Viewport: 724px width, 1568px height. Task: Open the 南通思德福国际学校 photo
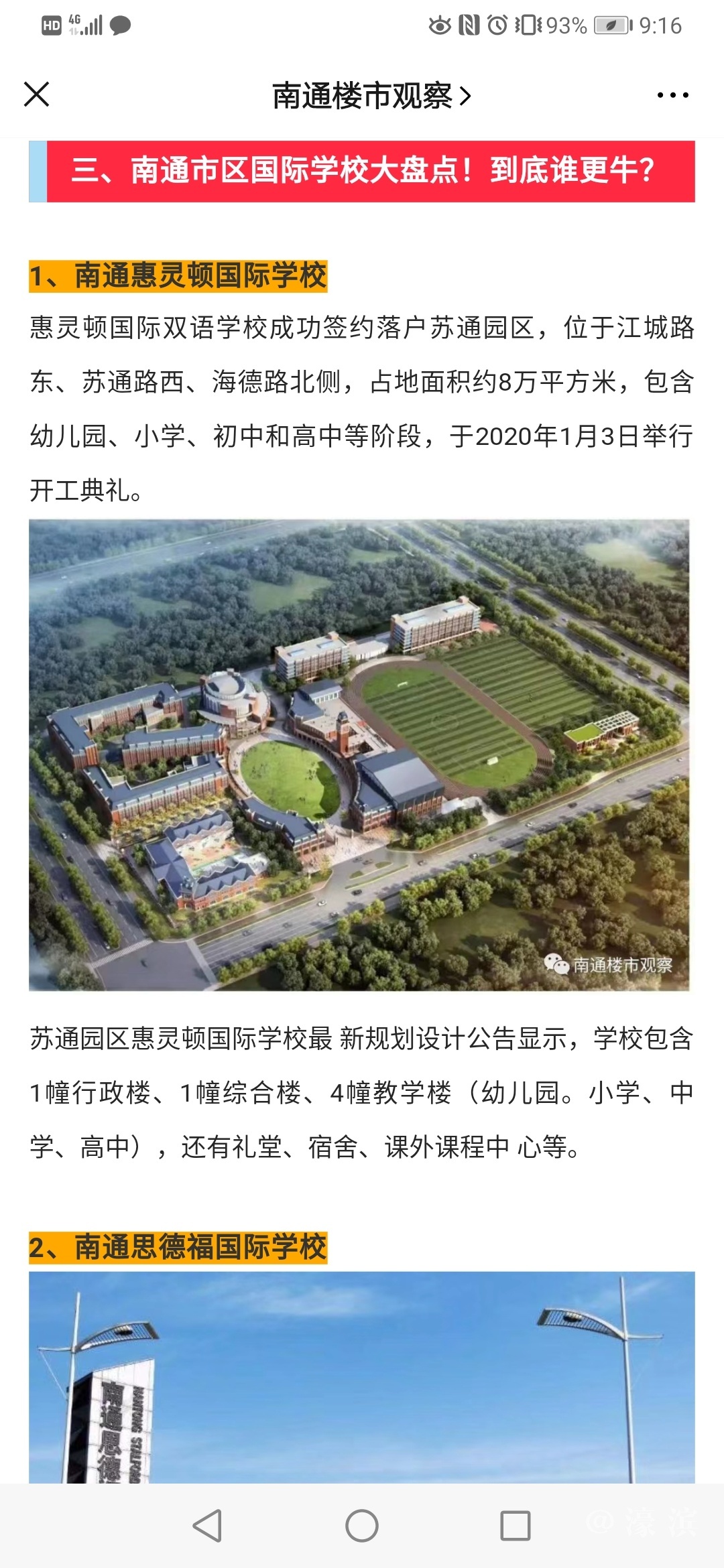click(x=362, y=1378)
